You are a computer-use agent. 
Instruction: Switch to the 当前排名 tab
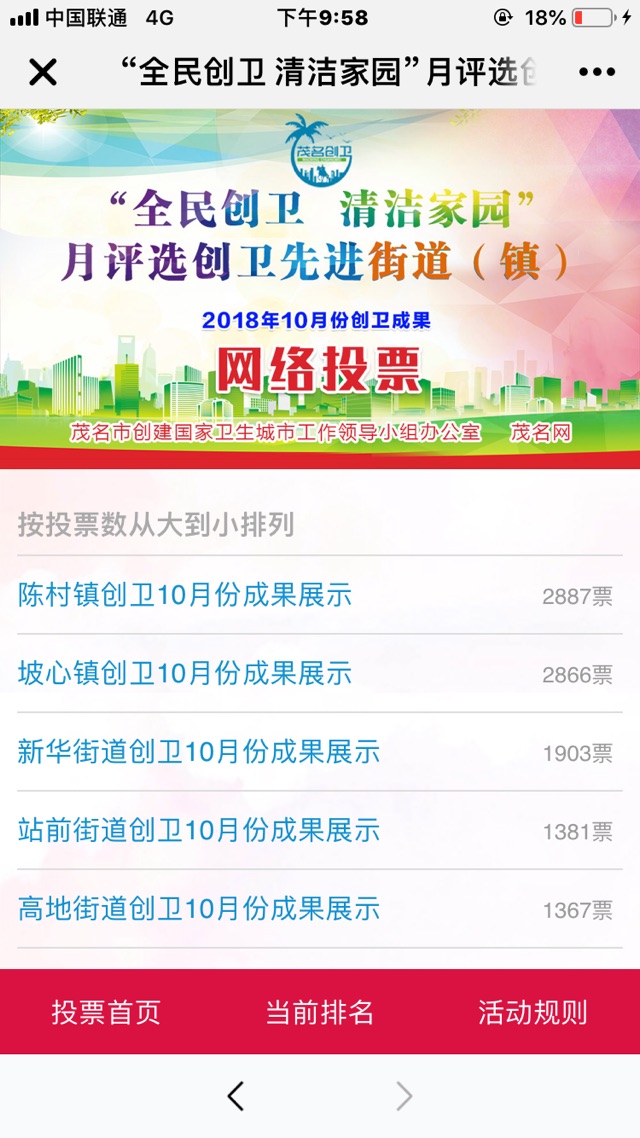point(319,1012)
